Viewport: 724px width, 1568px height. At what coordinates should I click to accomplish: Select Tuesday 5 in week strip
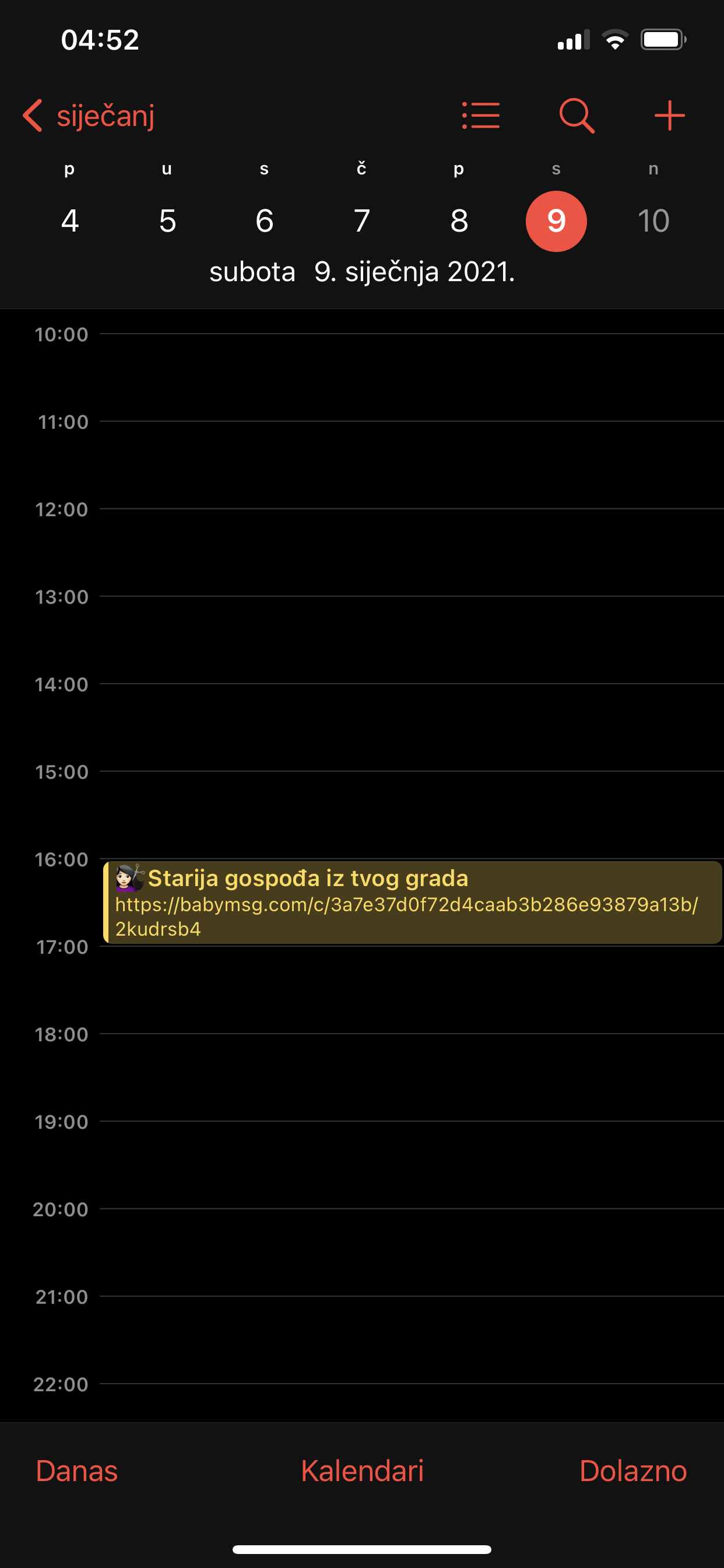point(167,220)
